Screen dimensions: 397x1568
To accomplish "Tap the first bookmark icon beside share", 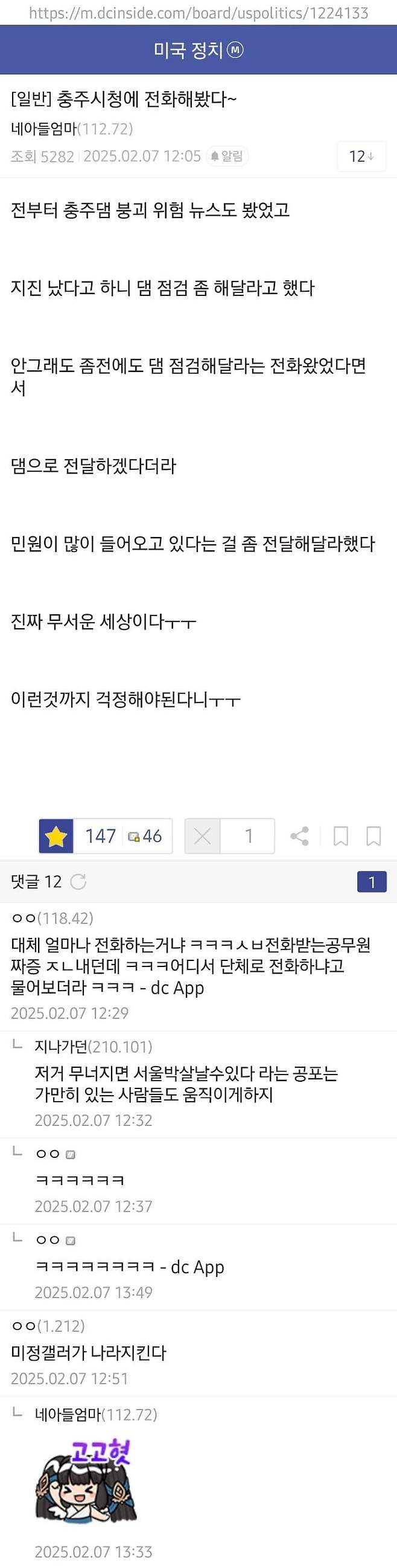I will 340,836.
